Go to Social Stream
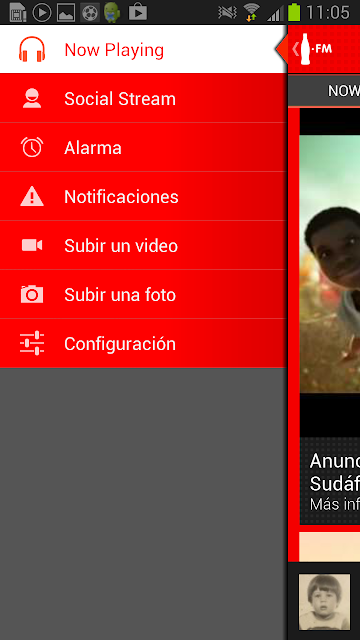This screenshot has width=360, height=640. tap(143, 98)
